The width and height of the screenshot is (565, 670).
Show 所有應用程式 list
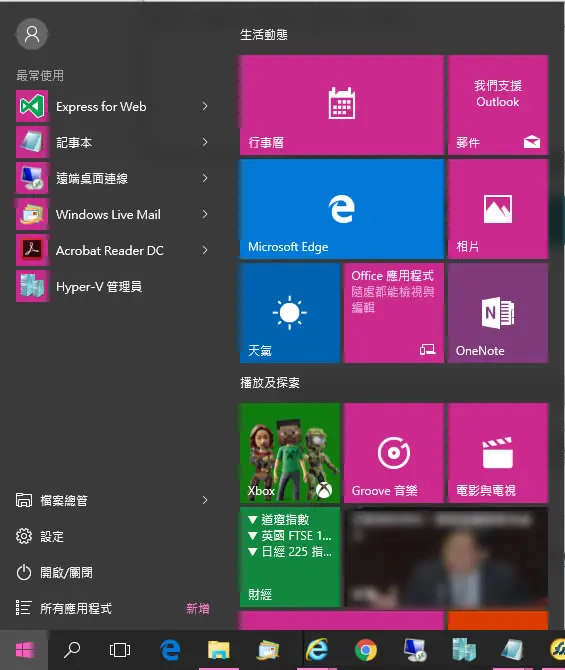click(x=114, y=608)
